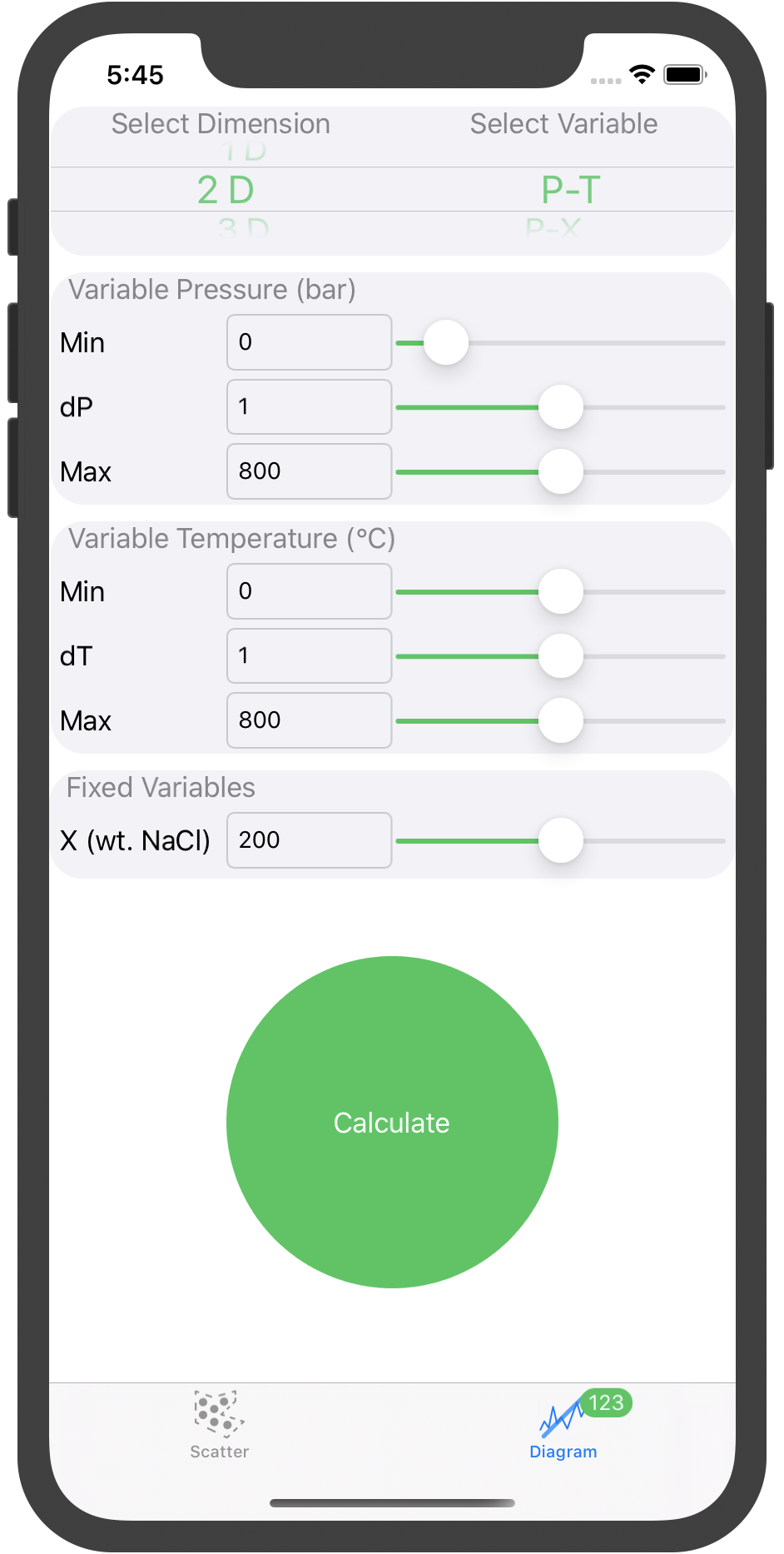Switch to the Scatter tab
The width and height of the screenshot is (784, 1554).
(x=220, y=1425)
